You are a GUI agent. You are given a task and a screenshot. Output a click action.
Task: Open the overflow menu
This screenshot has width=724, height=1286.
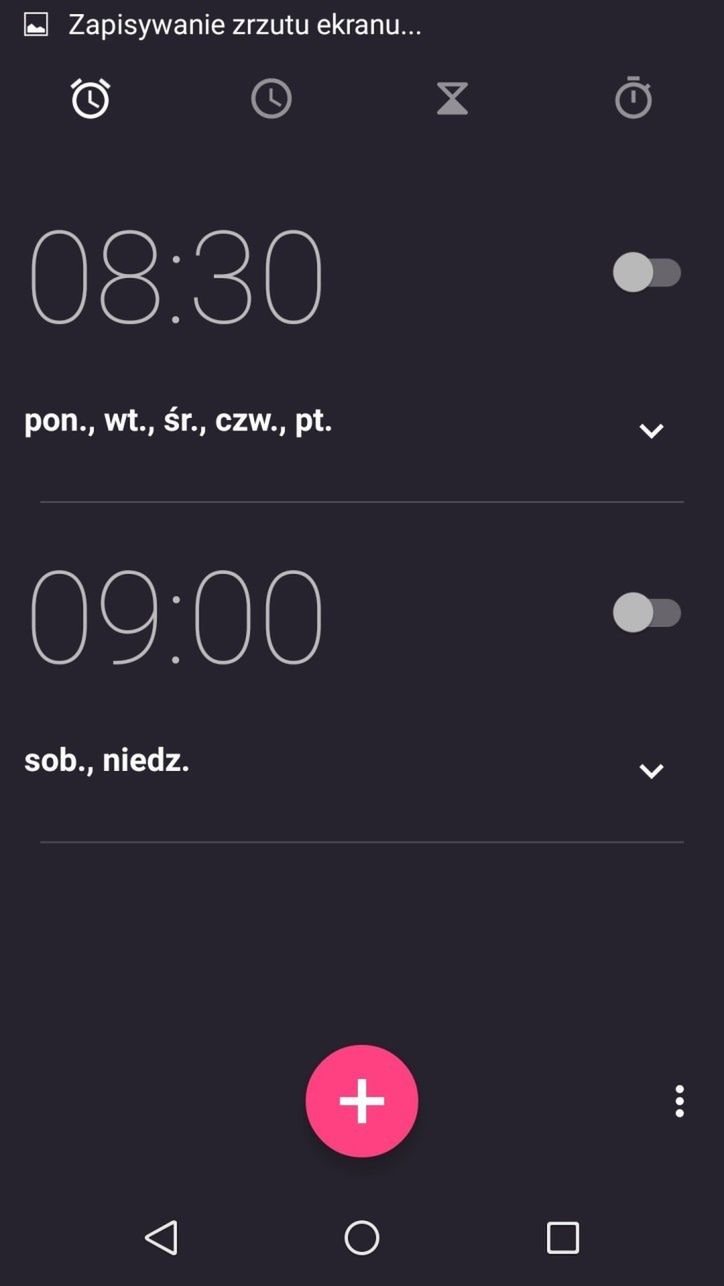coord(680,1101)
